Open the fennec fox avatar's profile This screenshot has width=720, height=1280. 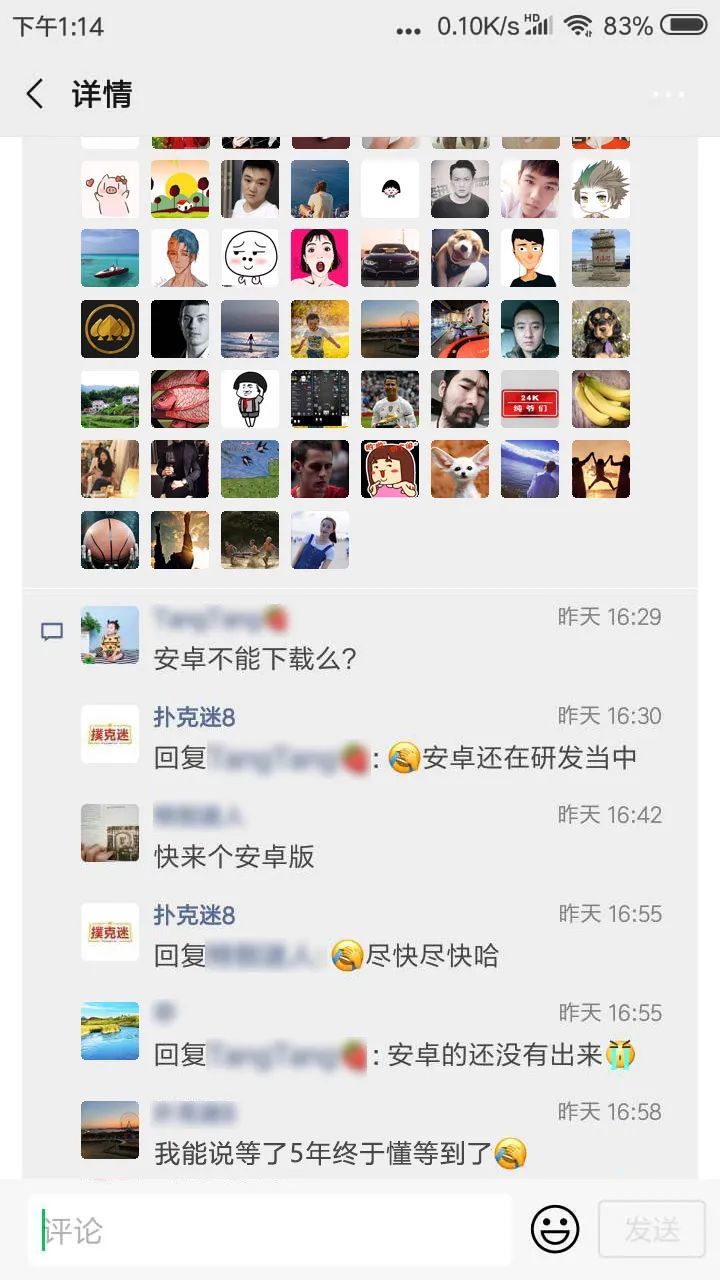pos(460,469)
